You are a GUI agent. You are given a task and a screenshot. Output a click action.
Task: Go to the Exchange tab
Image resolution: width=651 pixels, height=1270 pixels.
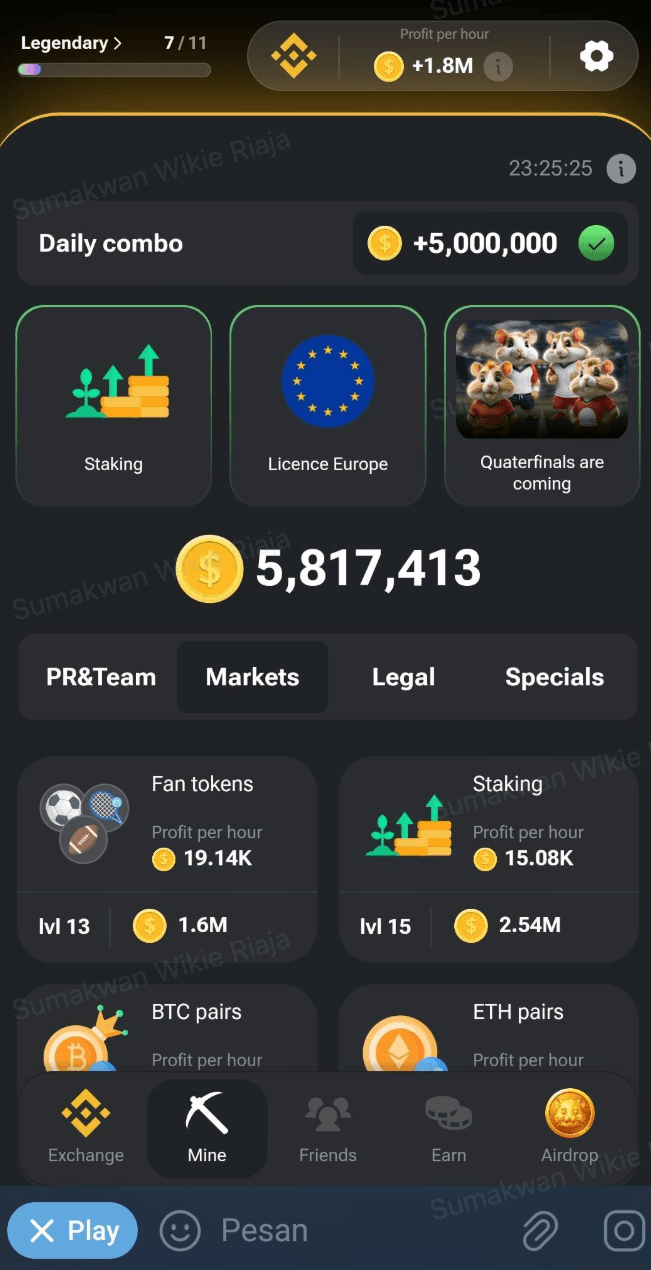86,1128
